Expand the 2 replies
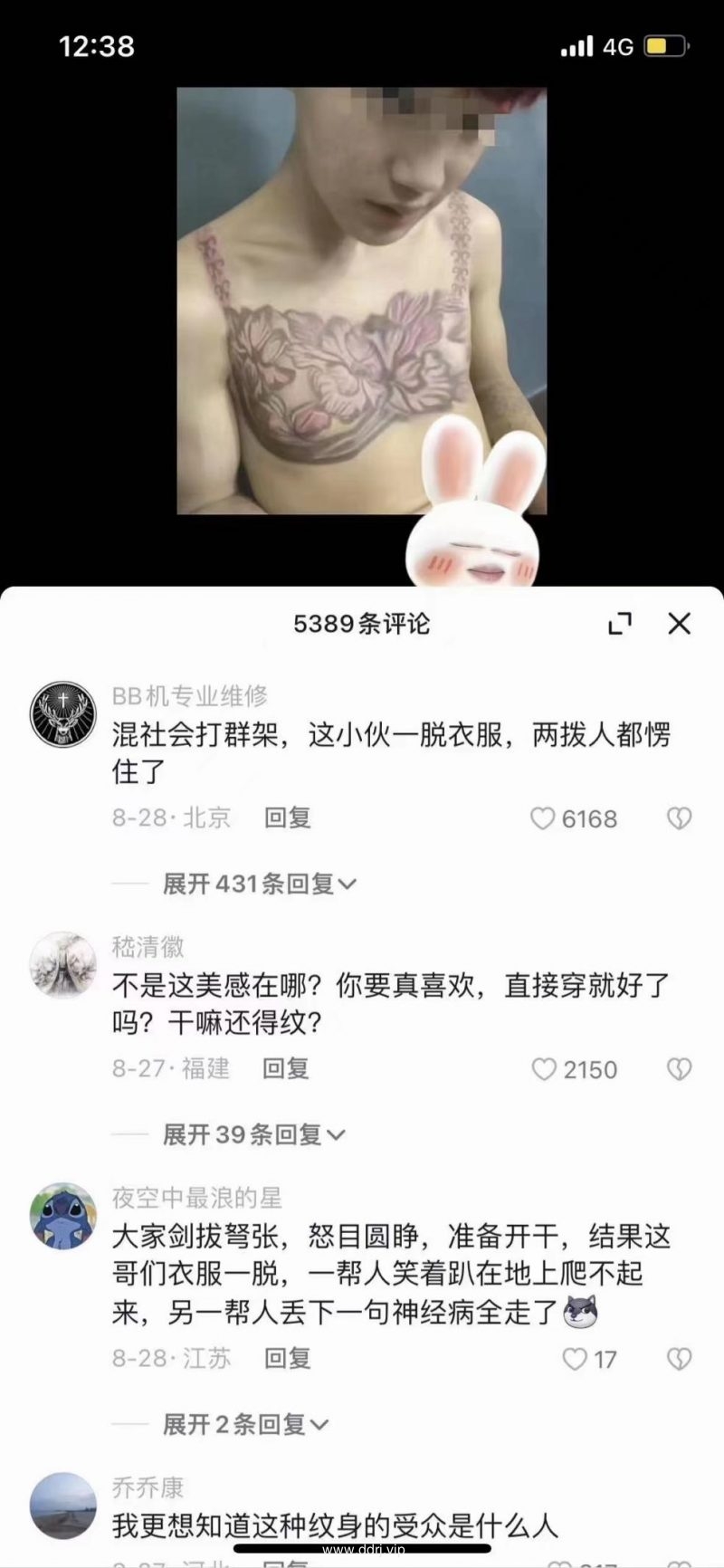724x1568 pixels. (244, 1424)
